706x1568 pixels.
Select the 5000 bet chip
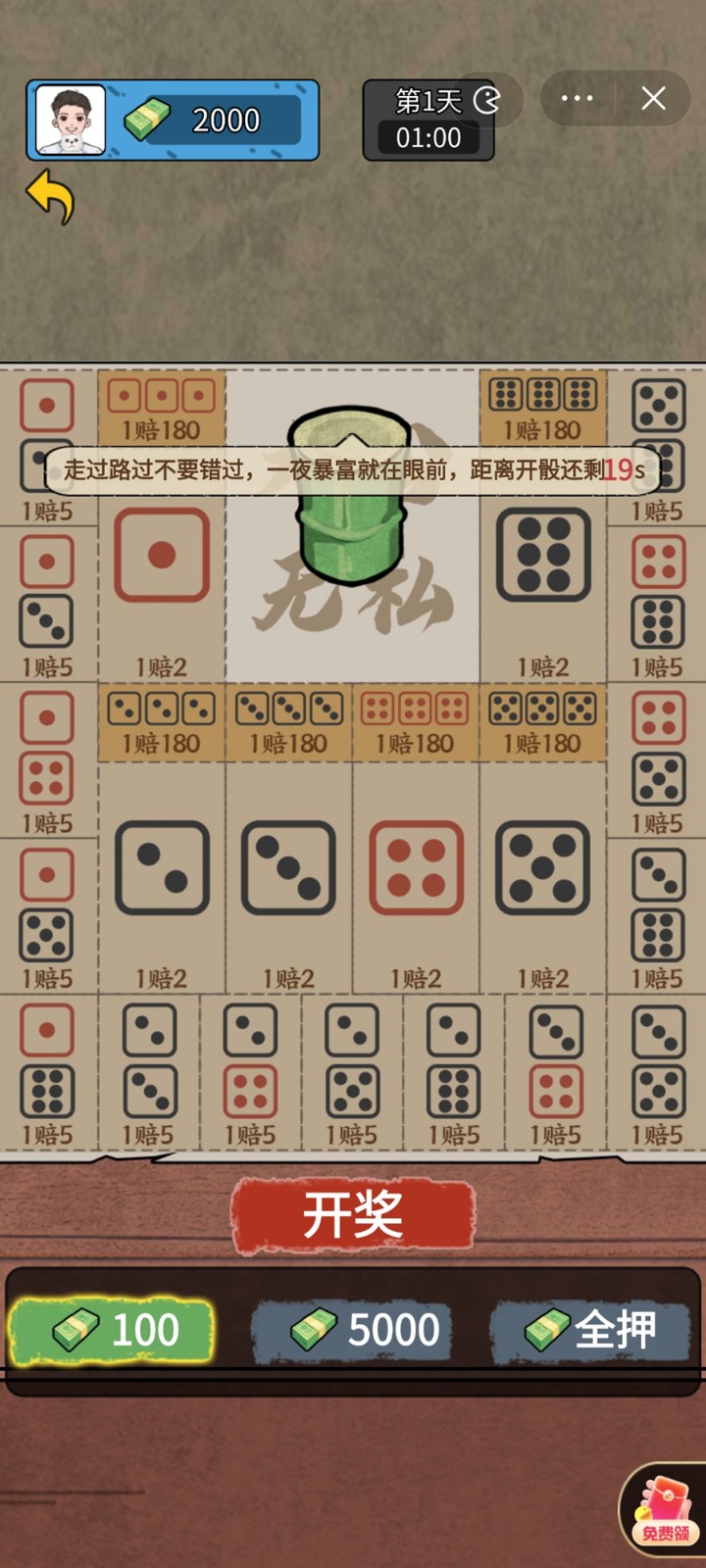click(x=353, y=1331)
